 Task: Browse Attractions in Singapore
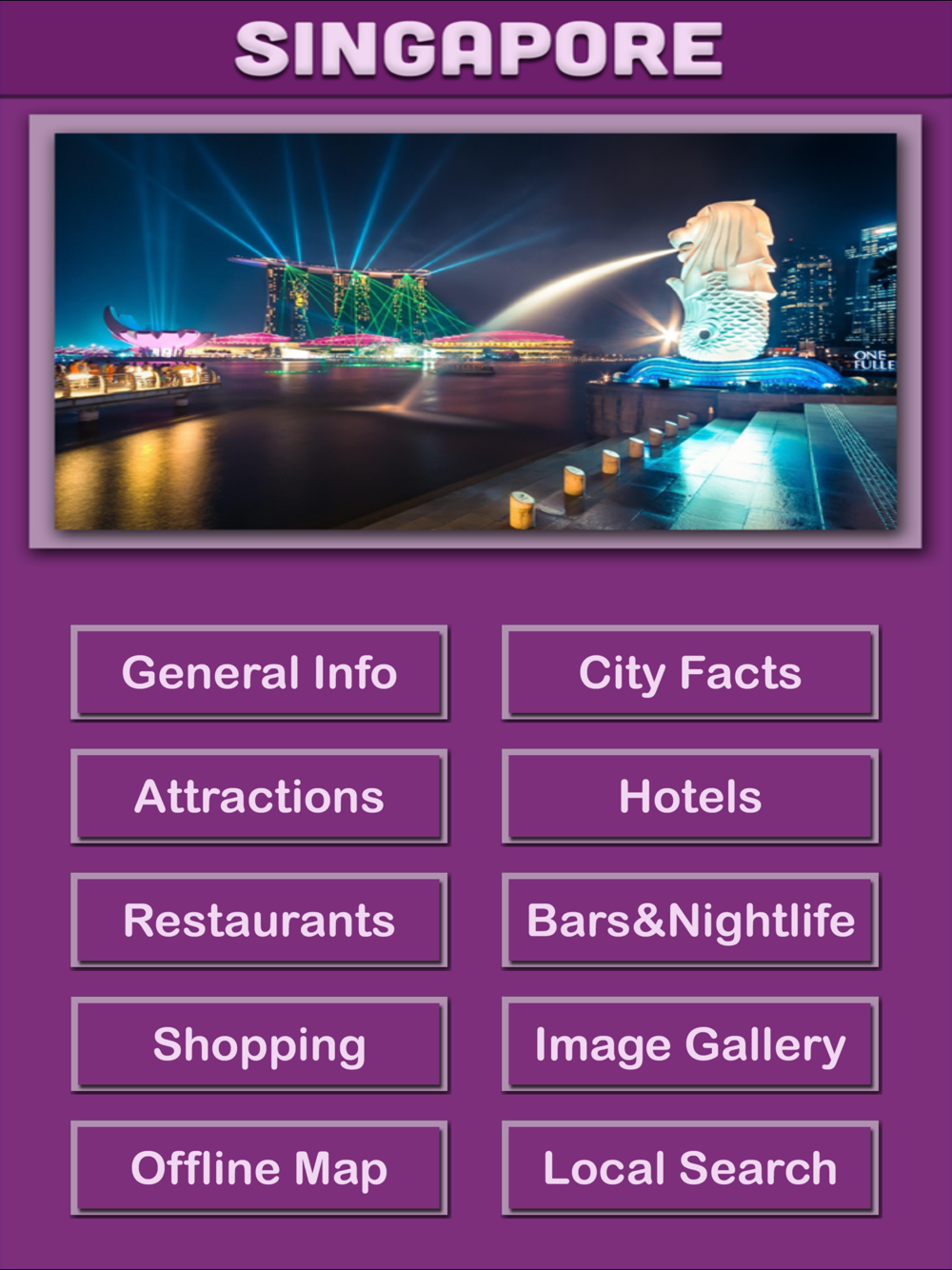259,797
